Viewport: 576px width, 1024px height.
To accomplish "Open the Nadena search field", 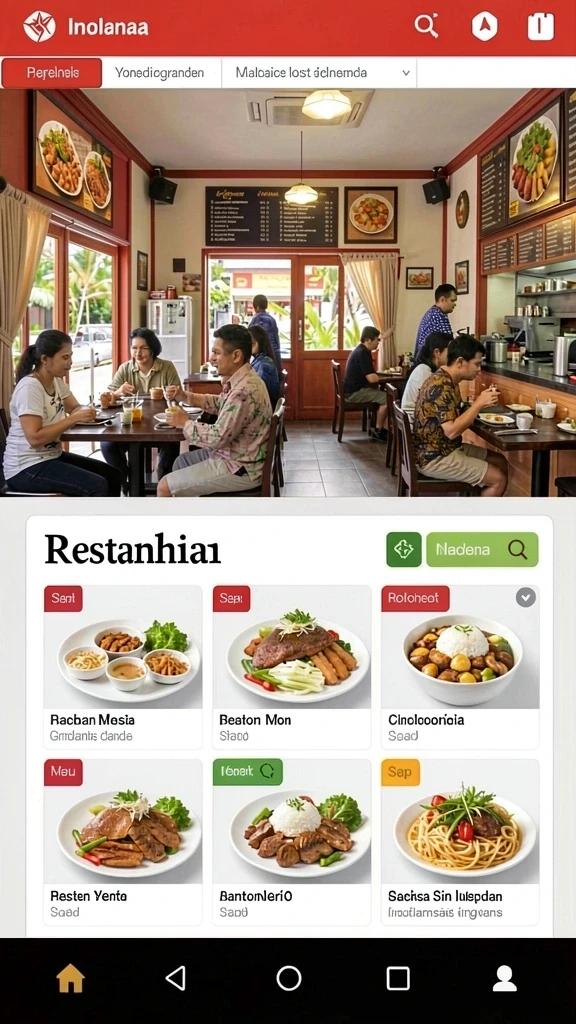I will click(482, 549).
